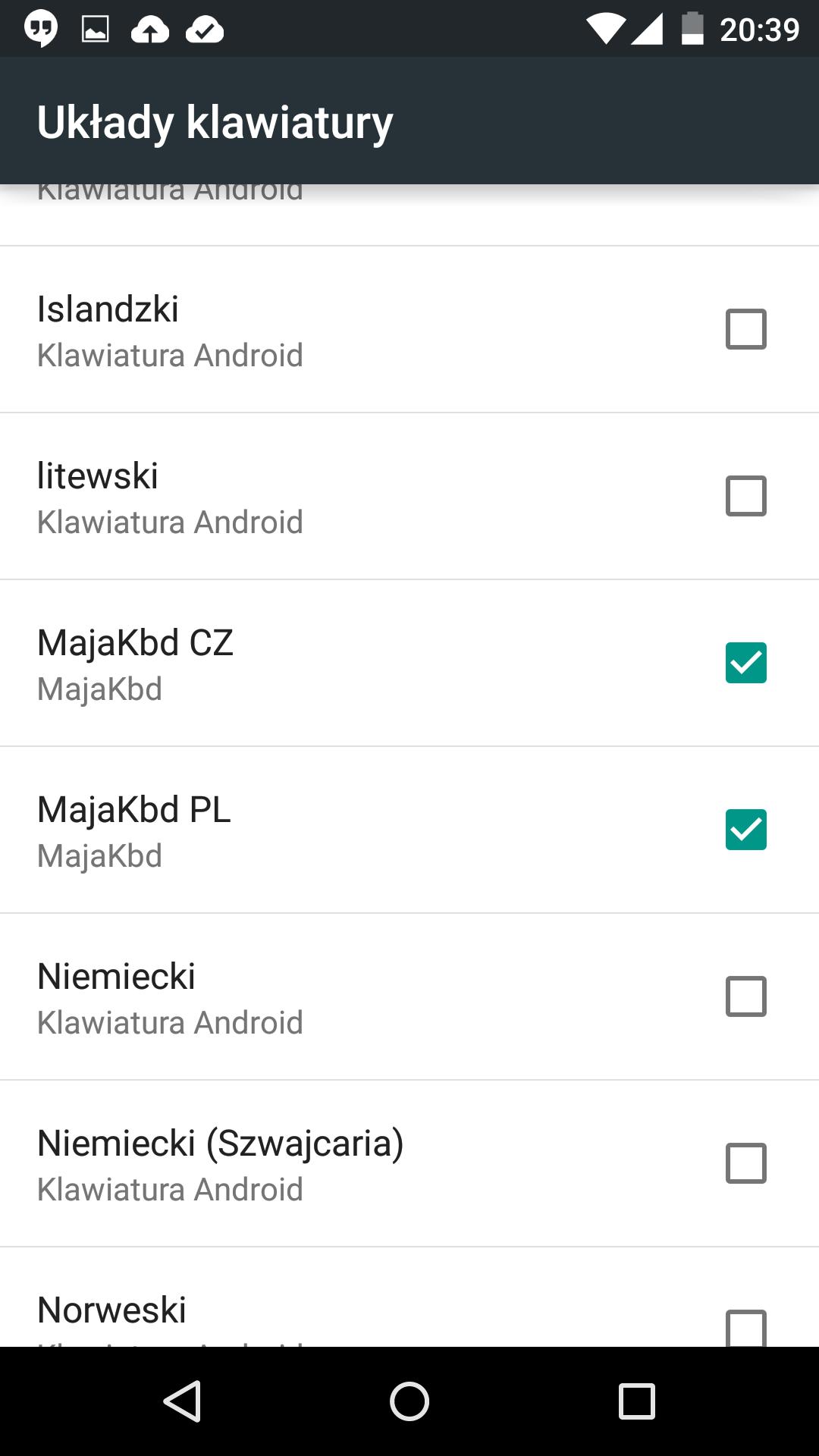The height and width of the screenshot is (1456, 819).
Task: Disable the MajaKbd PL checkbox
Action: [x=746, y=830]
